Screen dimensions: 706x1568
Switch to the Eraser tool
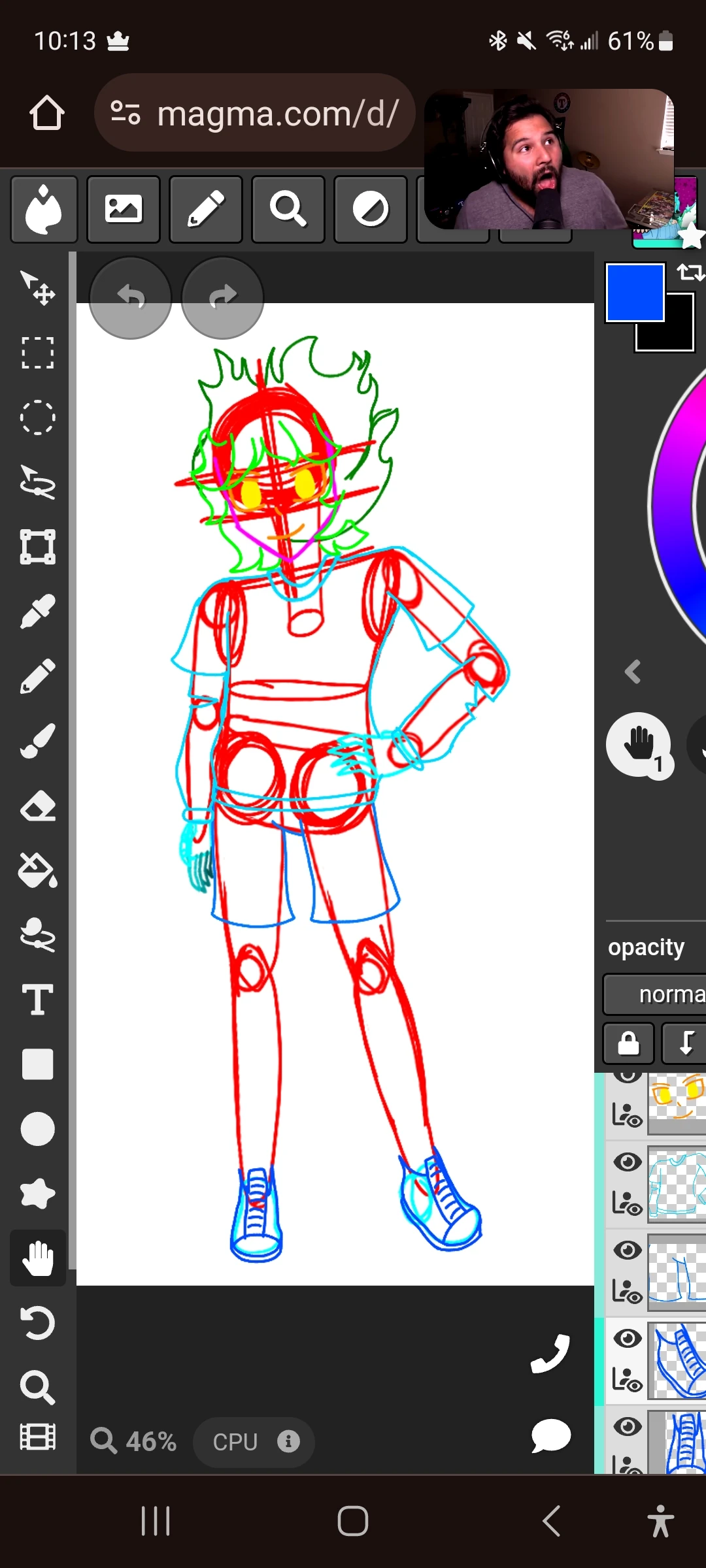point(38,806)
